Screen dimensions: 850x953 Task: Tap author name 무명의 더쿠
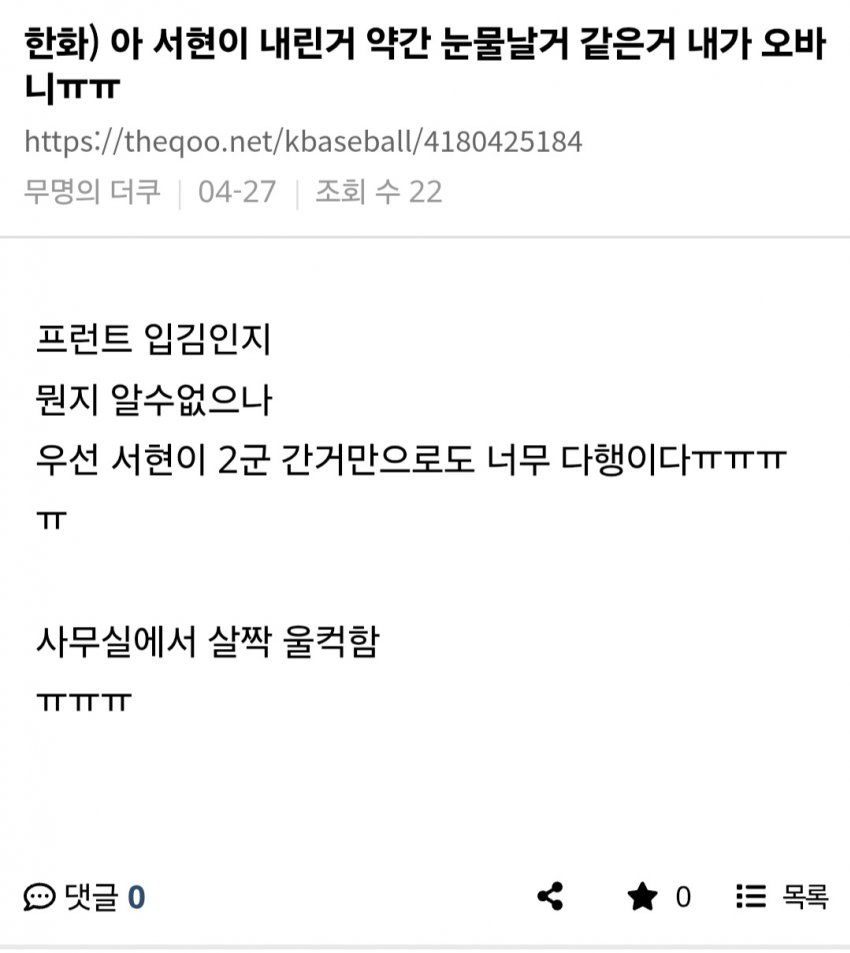[92, 191]
